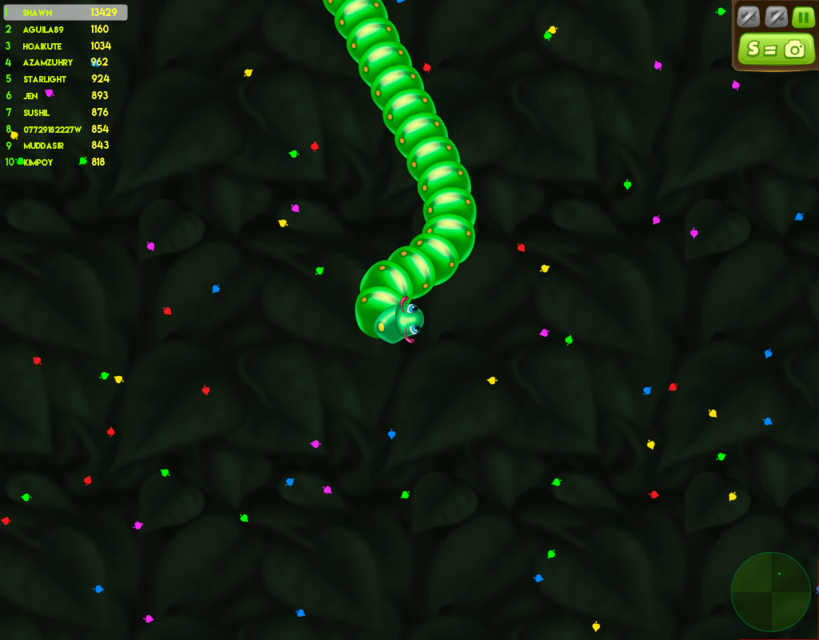Toggle the muted music icon
819x640 pixels.
click(748, 17)
